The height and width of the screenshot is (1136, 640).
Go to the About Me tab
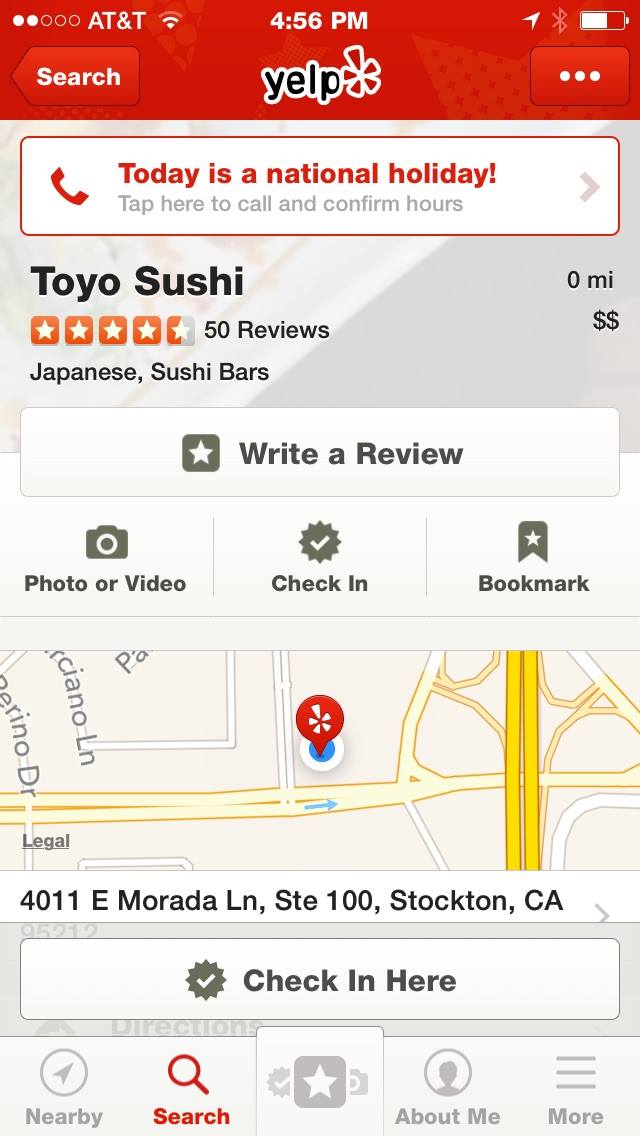[448, 1088]
